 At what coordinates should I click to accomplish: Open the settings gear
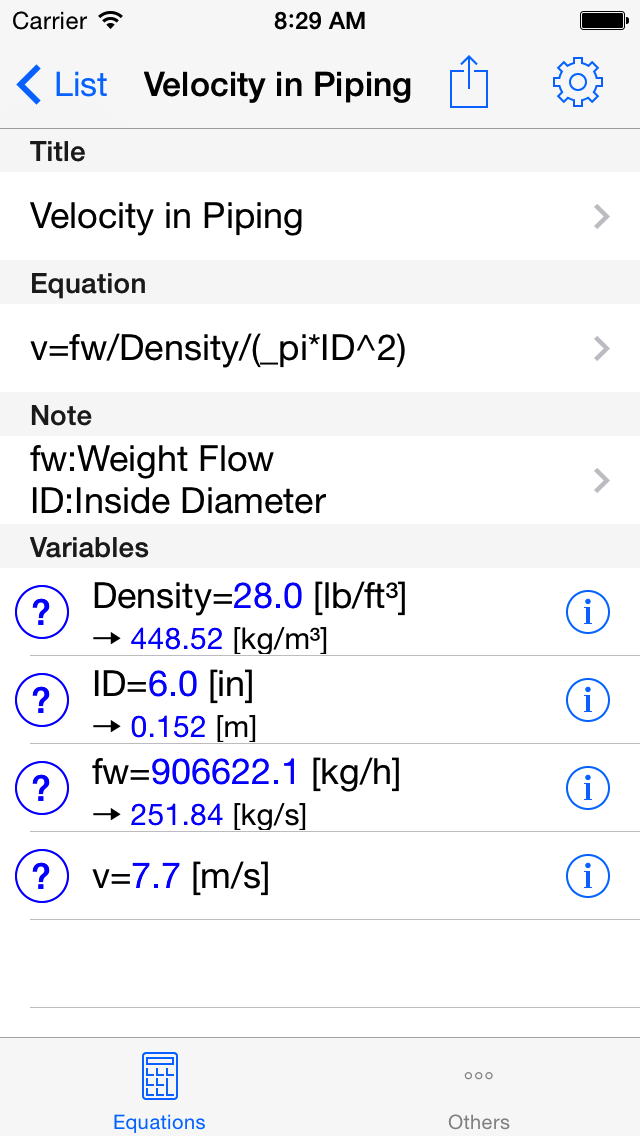(578, 83)
